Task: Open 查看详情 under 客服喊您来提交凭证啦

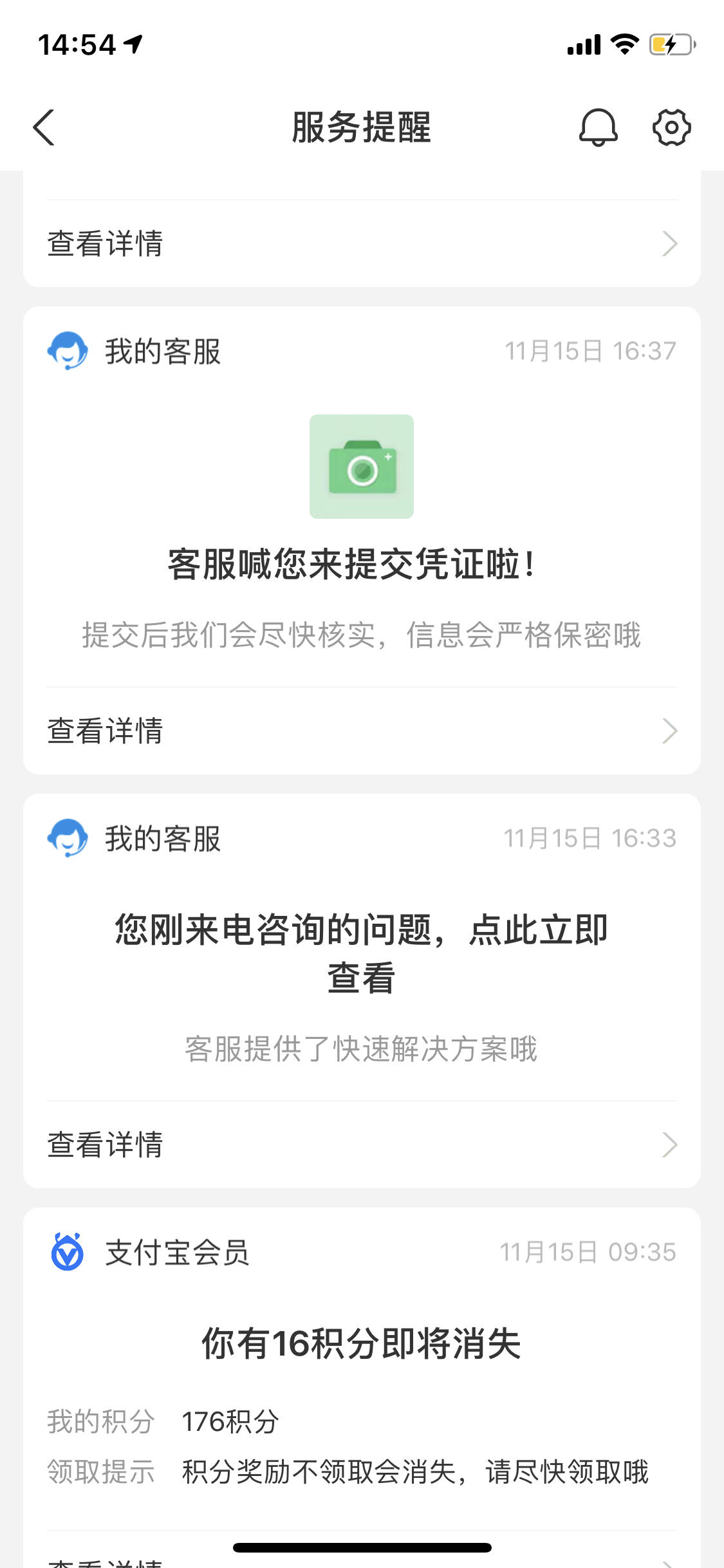Action: [362, 731]
